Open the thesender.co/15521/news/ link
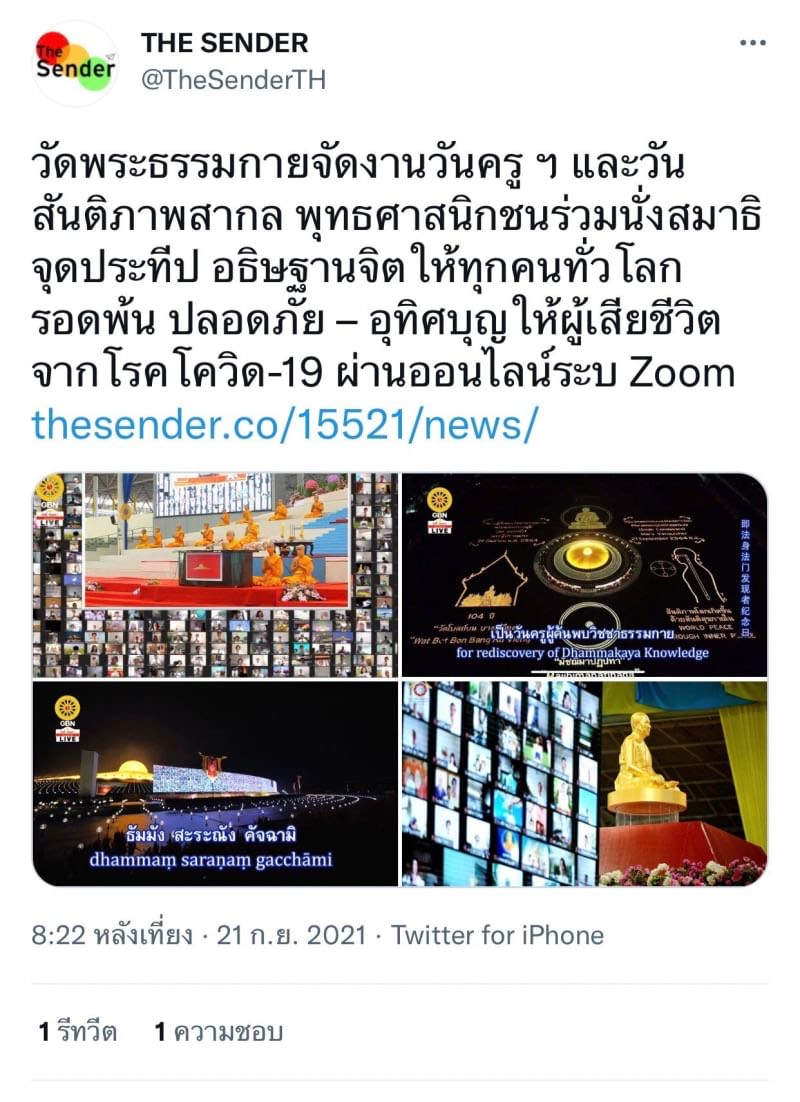800x1102 pixels. pos(285,423)
